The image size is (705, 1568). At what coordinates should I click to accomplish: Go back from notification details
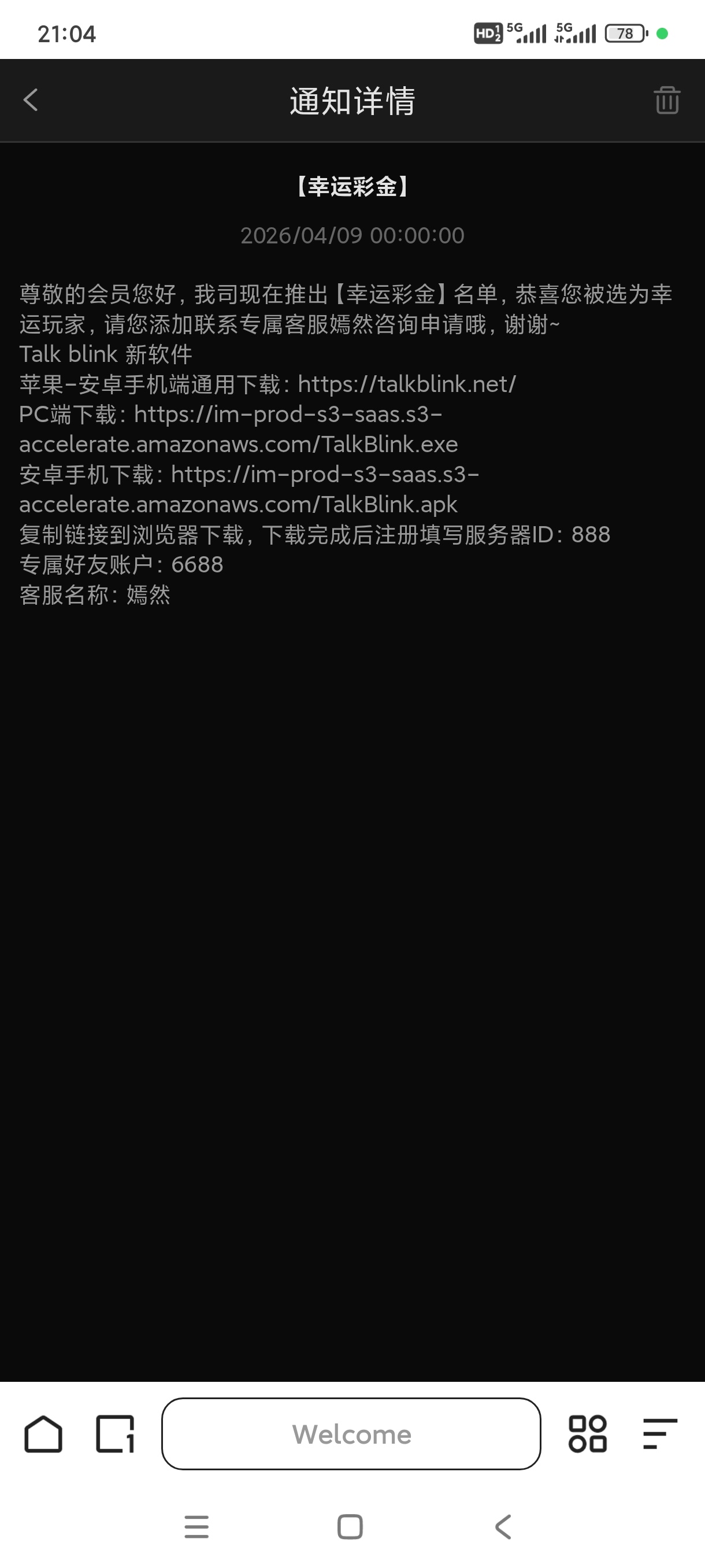tap(31, 101)
